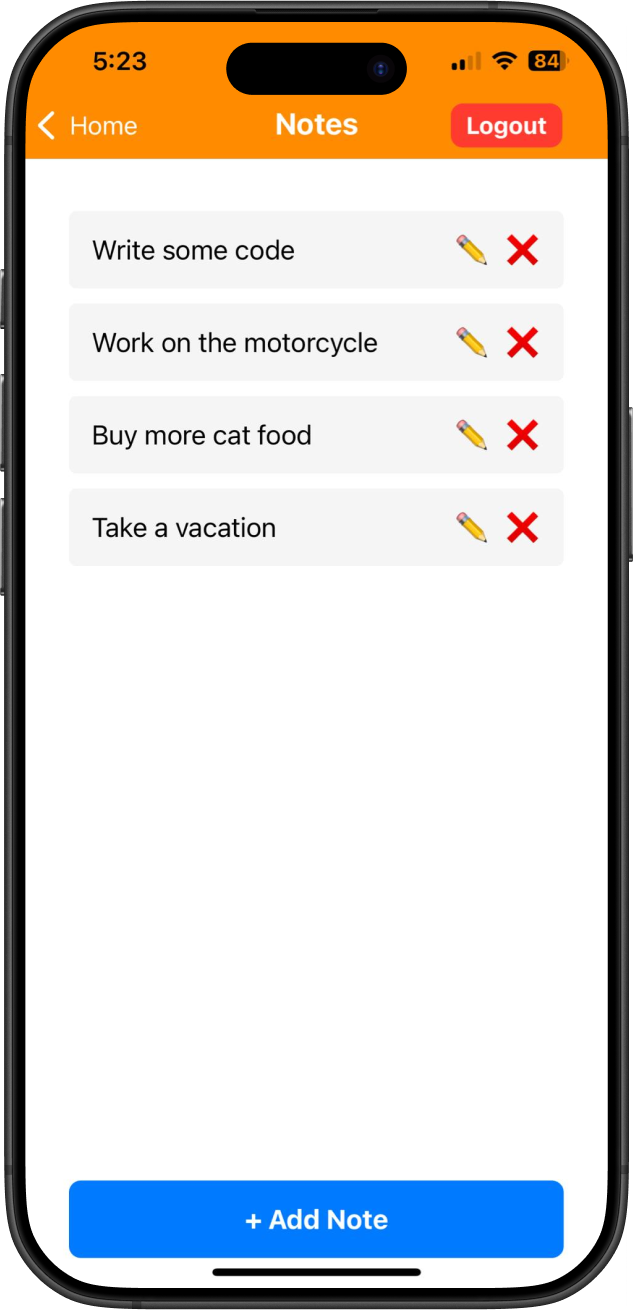Image resolution: width=633 pixels, height=1310 pixels.
Task: Remove the "Take a vacation" note
Action: tap(522, 528)
